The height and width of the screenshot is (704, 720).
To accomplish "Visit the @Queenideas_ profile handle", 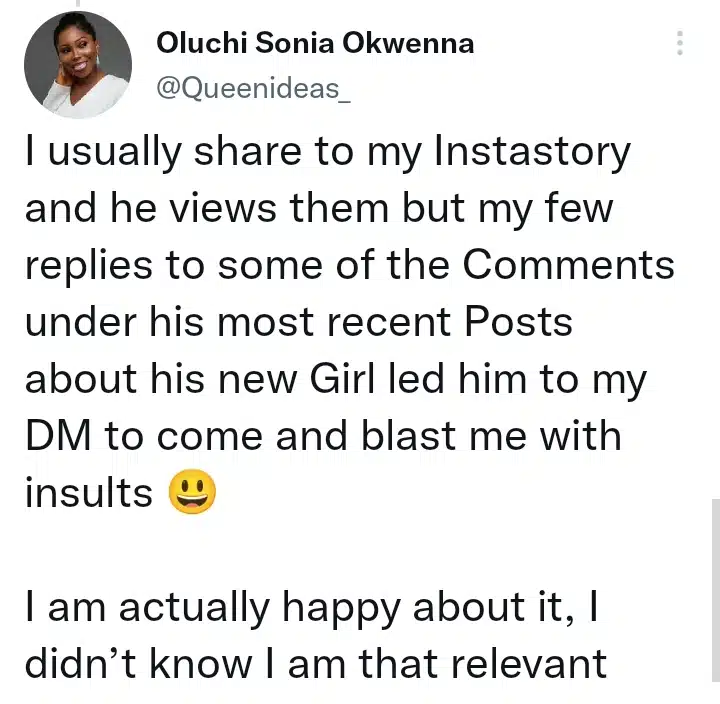I will click(254, 87).
